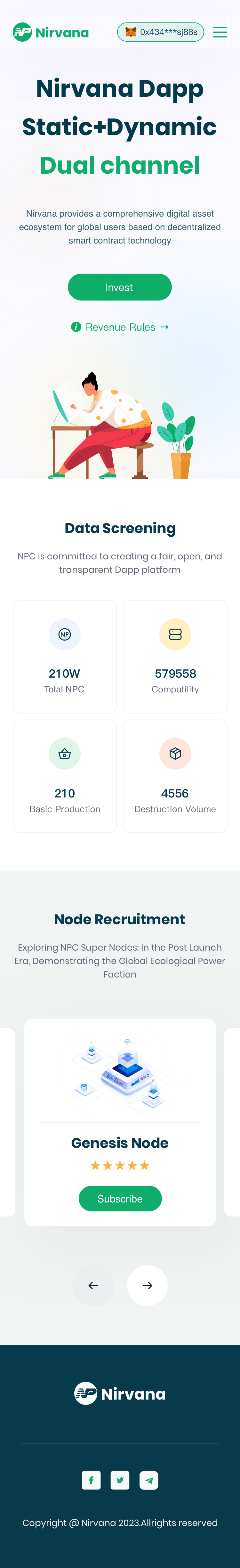Open the Revenue Rules link
Screen dimensions: 240x1568
pyautogui.click(x=120, y=327)
